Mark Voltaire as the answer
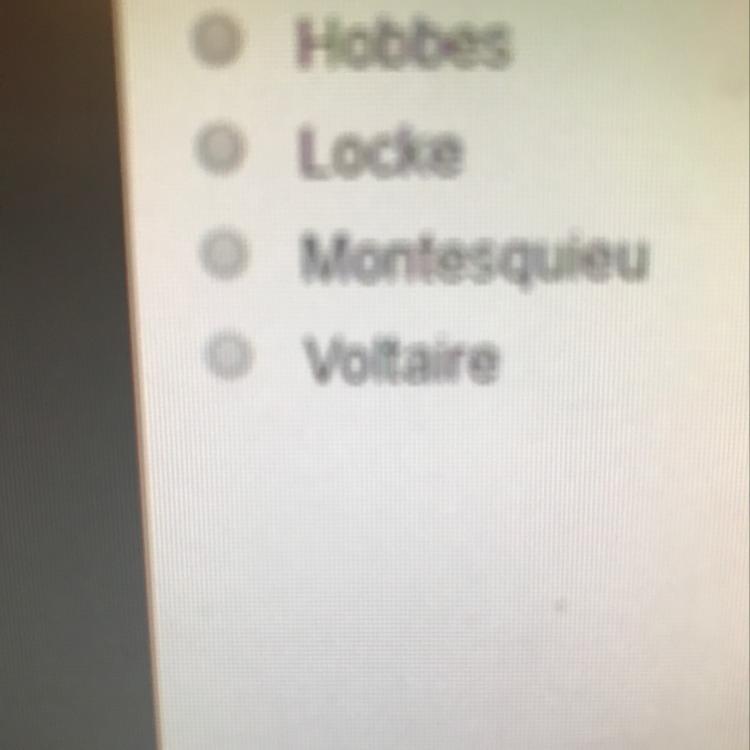The width and height of the screenshot is (750, 750). click(229, 353)
